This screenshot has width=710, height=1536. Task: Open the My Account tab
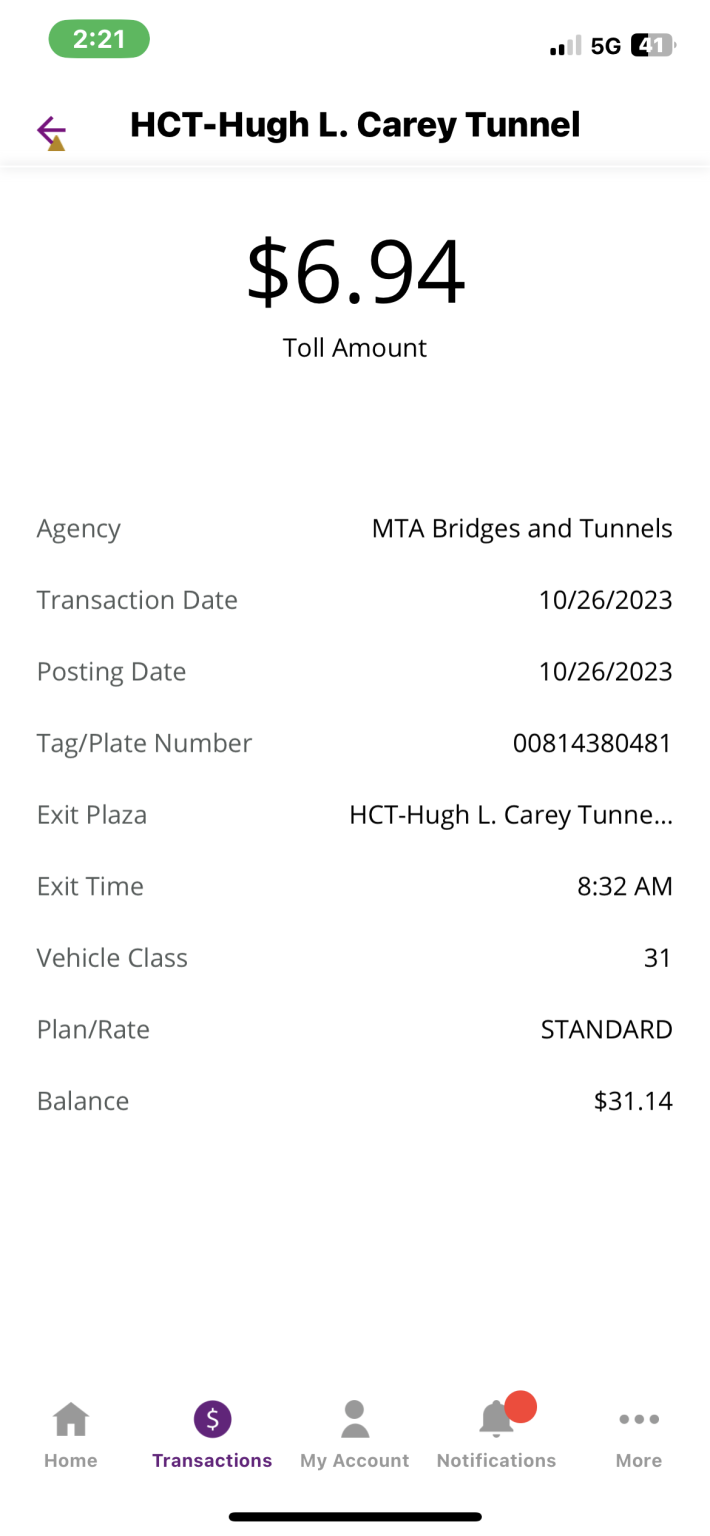click(355, 1435)
